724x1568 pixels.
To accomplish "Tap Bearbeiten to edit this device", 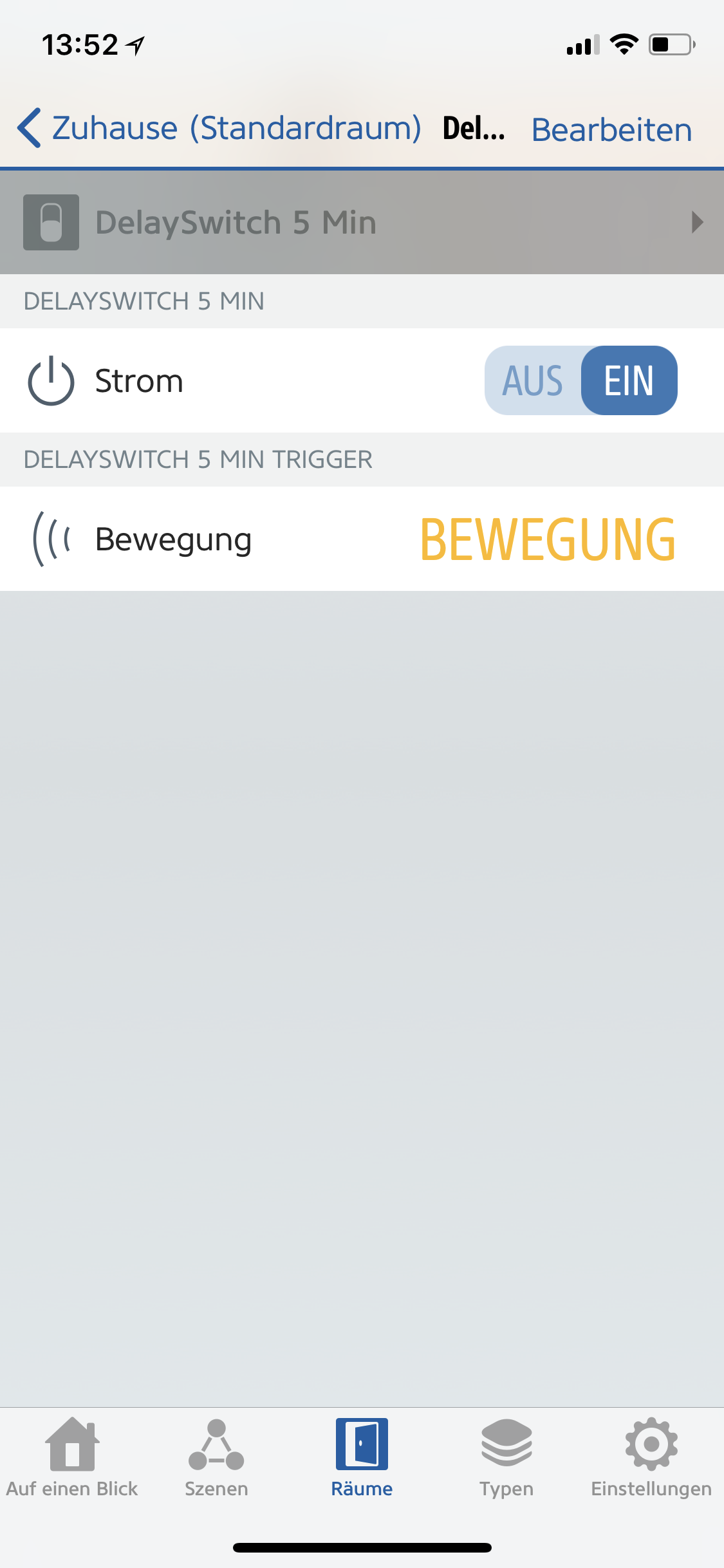I will click(x=611, y=130).
